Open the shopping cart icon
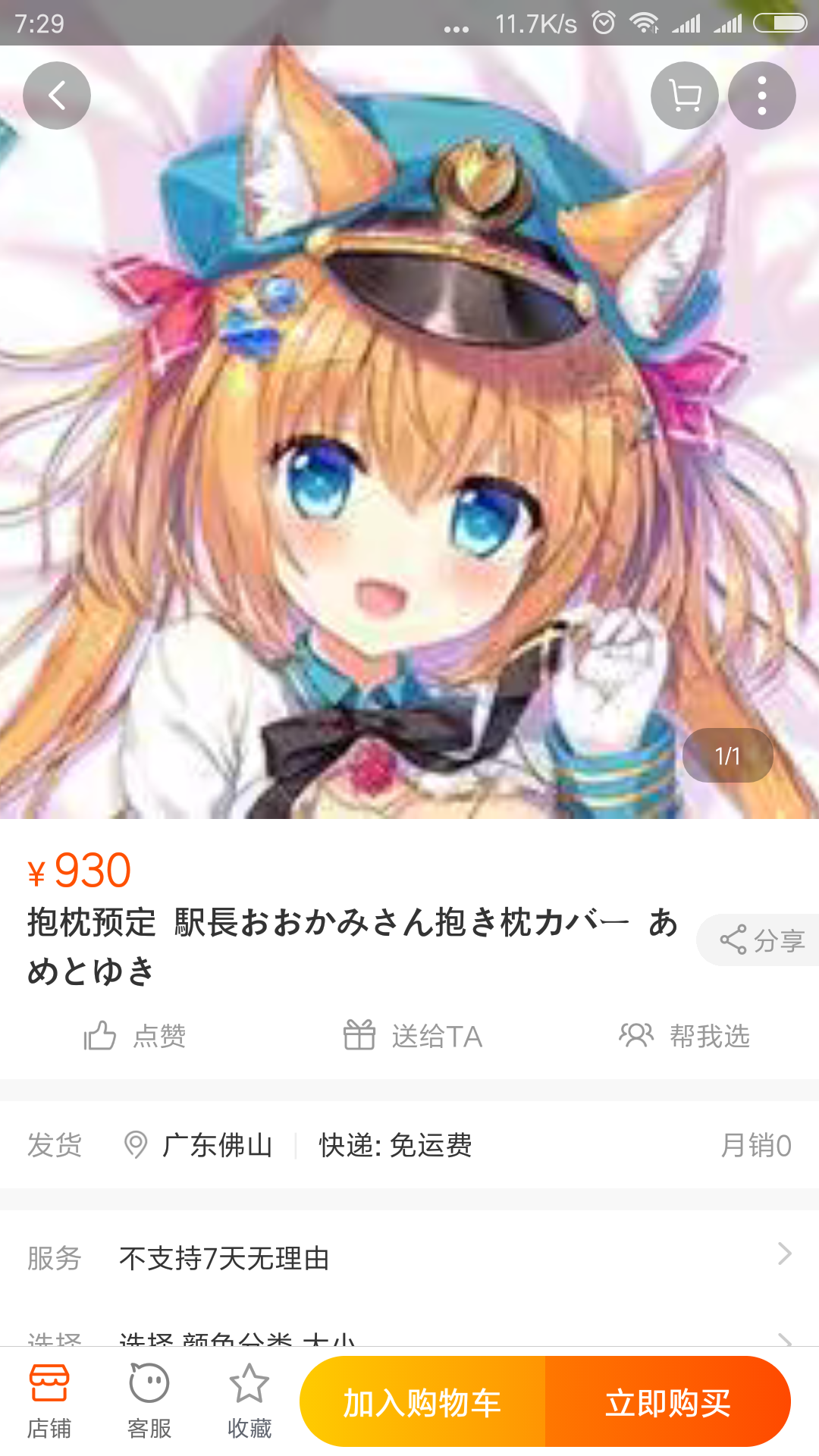 tap(685, 96)
